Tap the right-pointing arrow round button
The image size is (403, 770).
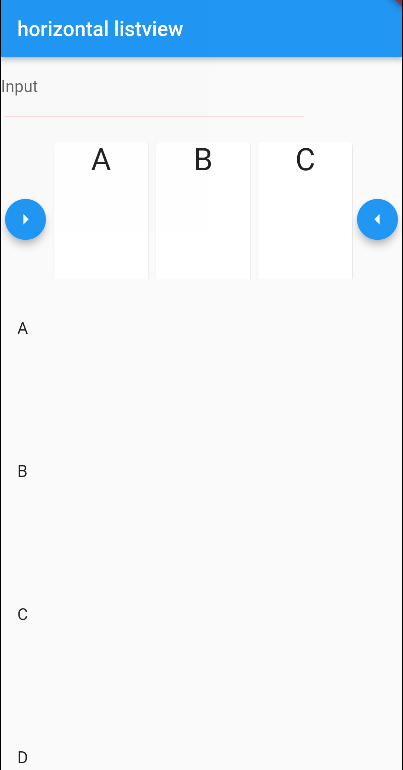pos(26,219)
